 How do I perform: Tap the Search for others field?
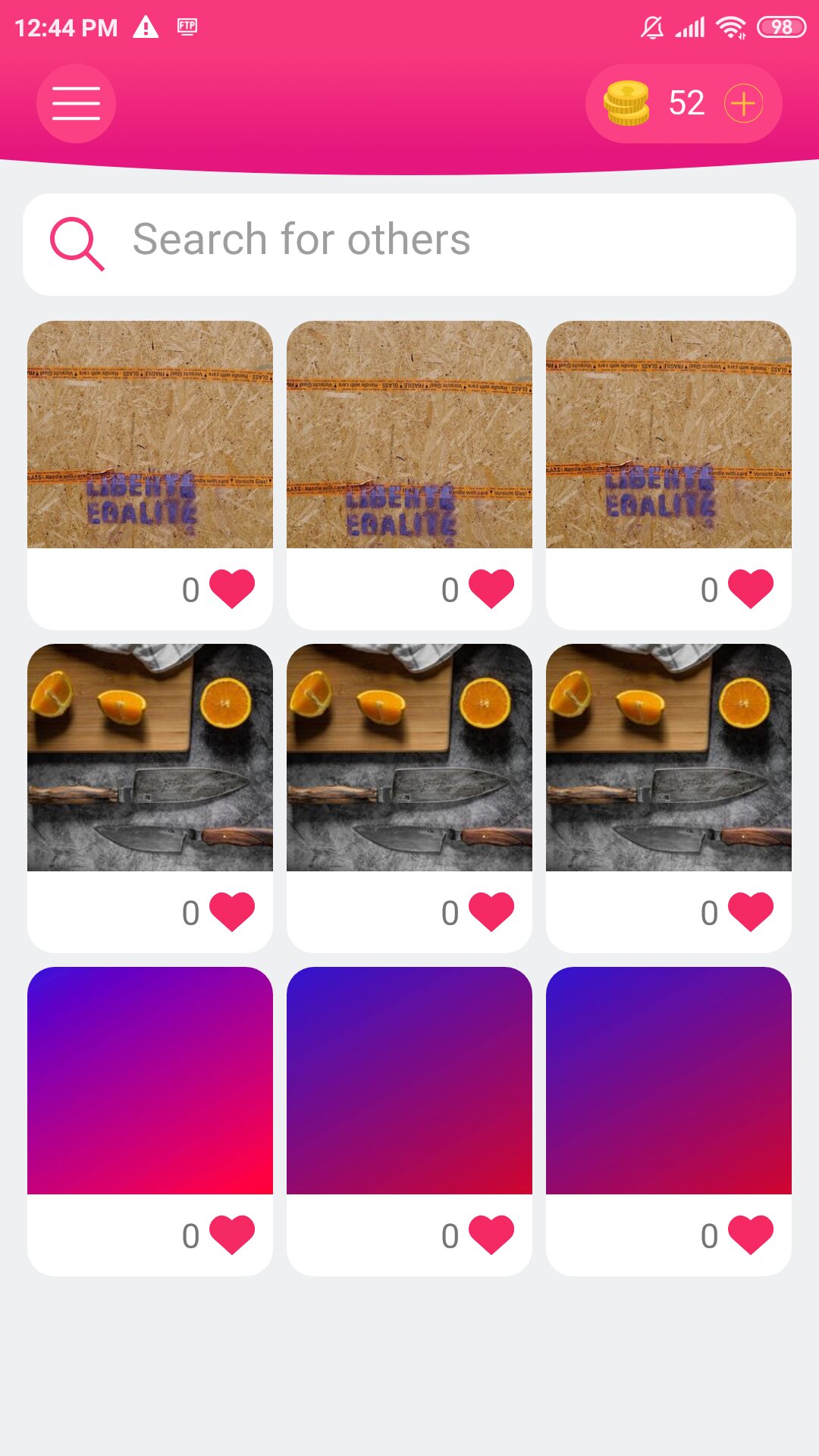(x=409, y=244)
